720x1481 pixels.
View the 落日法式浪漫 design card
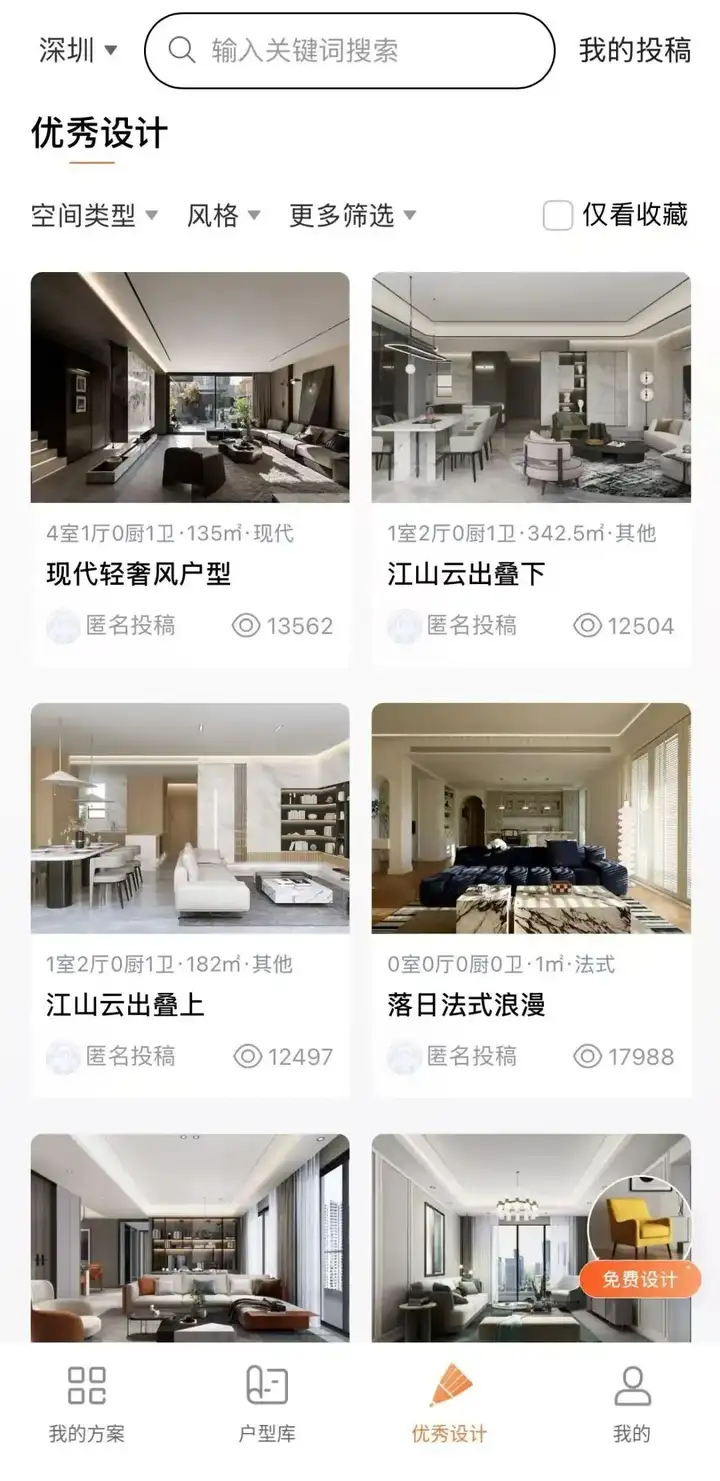tap(531, 898)
